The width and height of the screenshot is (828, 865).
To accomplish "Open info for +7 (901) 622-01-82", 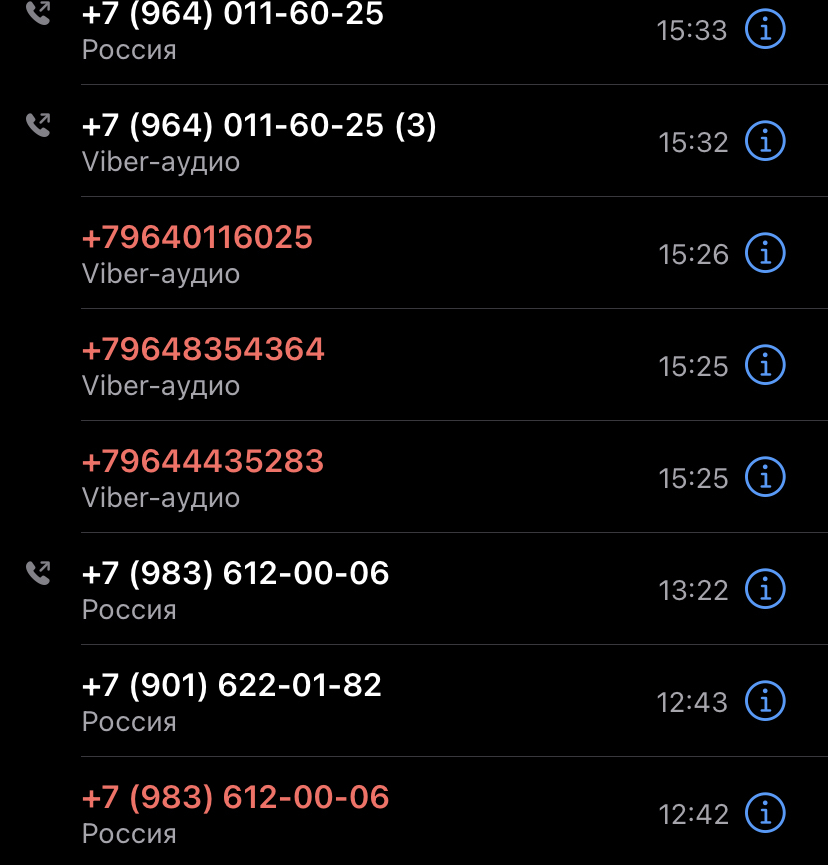I will pos(766,702).
